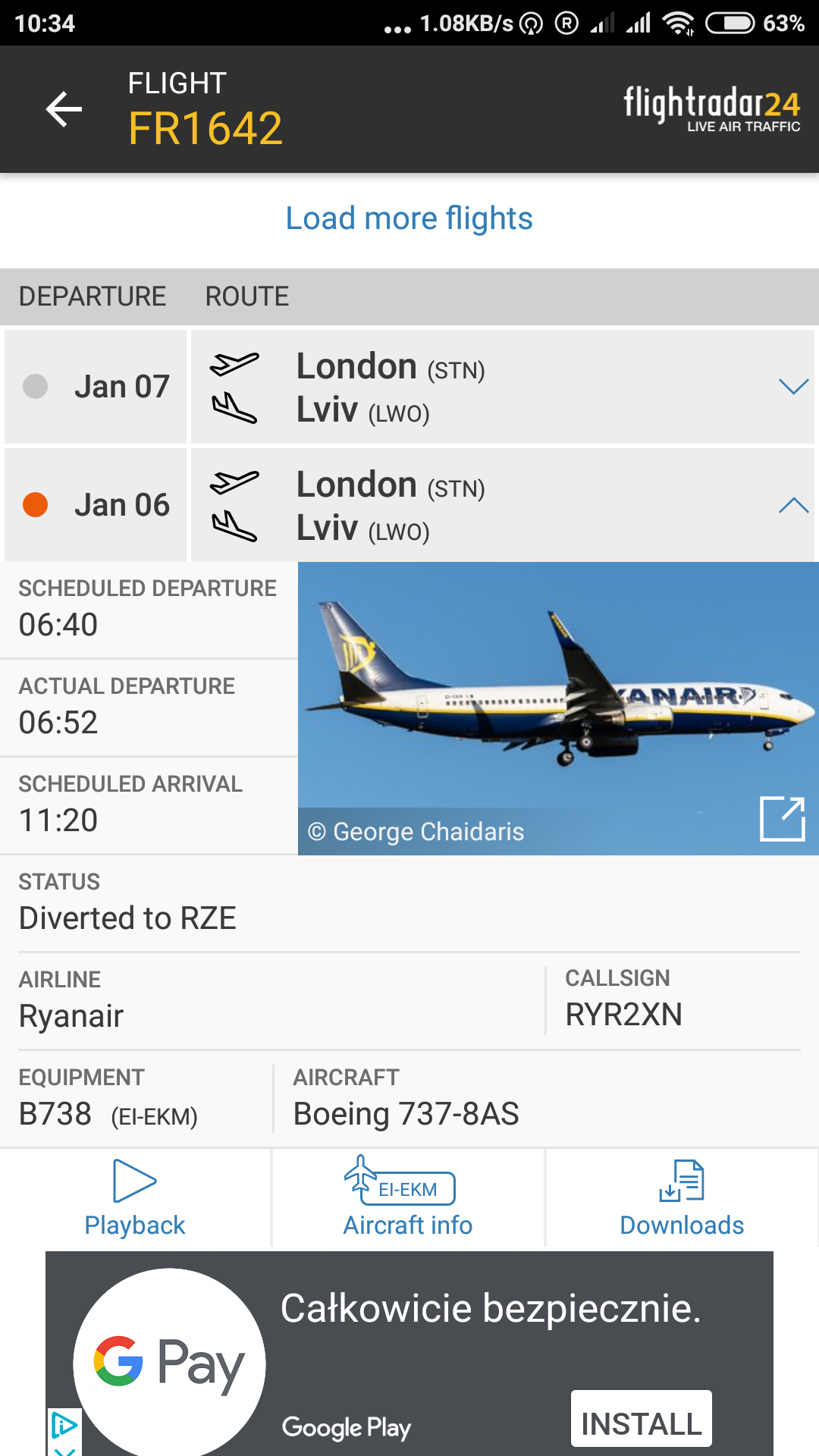
Task: Open Aircraft info for EI-EKM
Action: click(408, 1198)
